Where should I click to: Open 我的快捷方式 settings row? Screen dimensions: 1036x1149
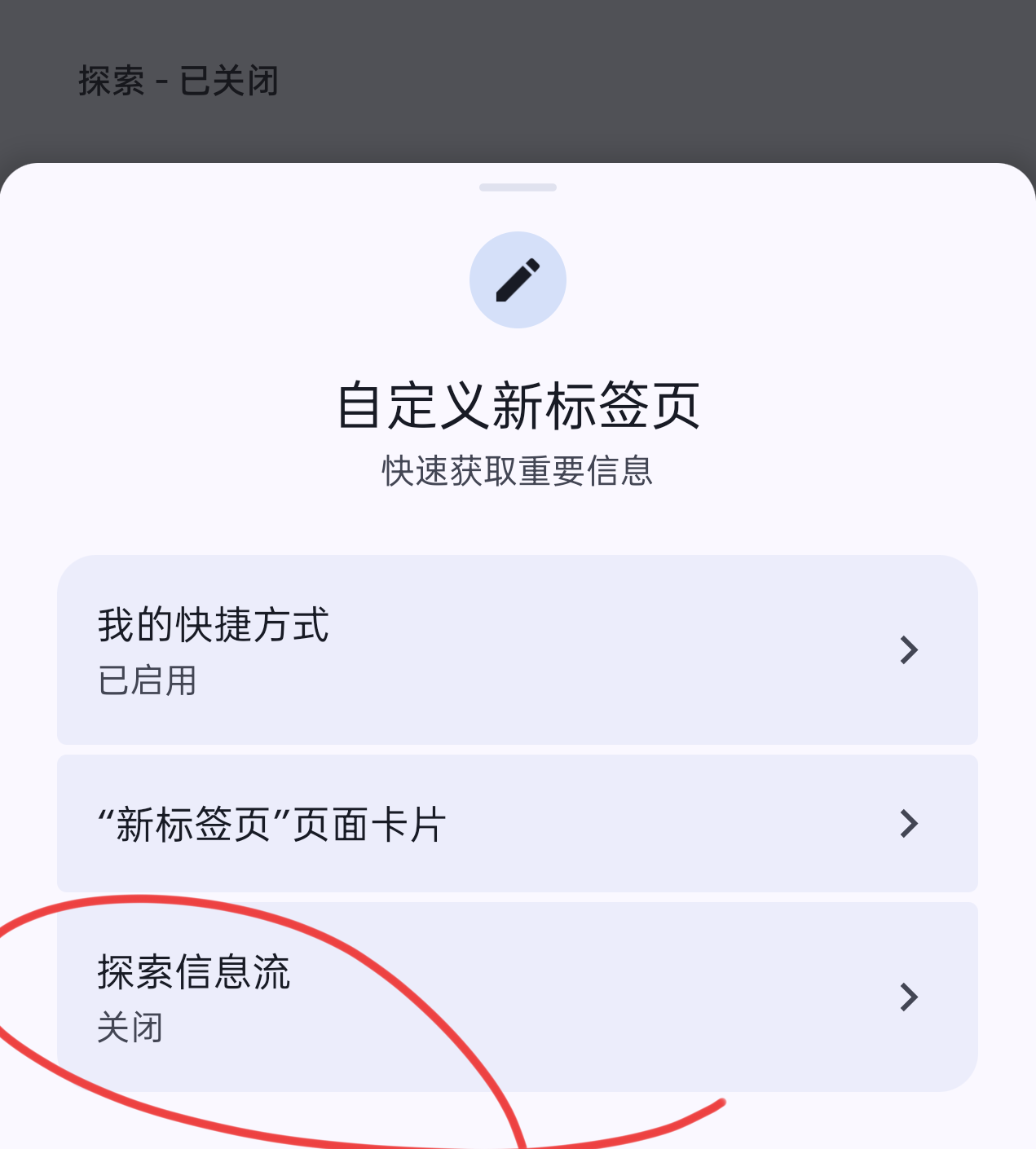click(x=517, y=649)
